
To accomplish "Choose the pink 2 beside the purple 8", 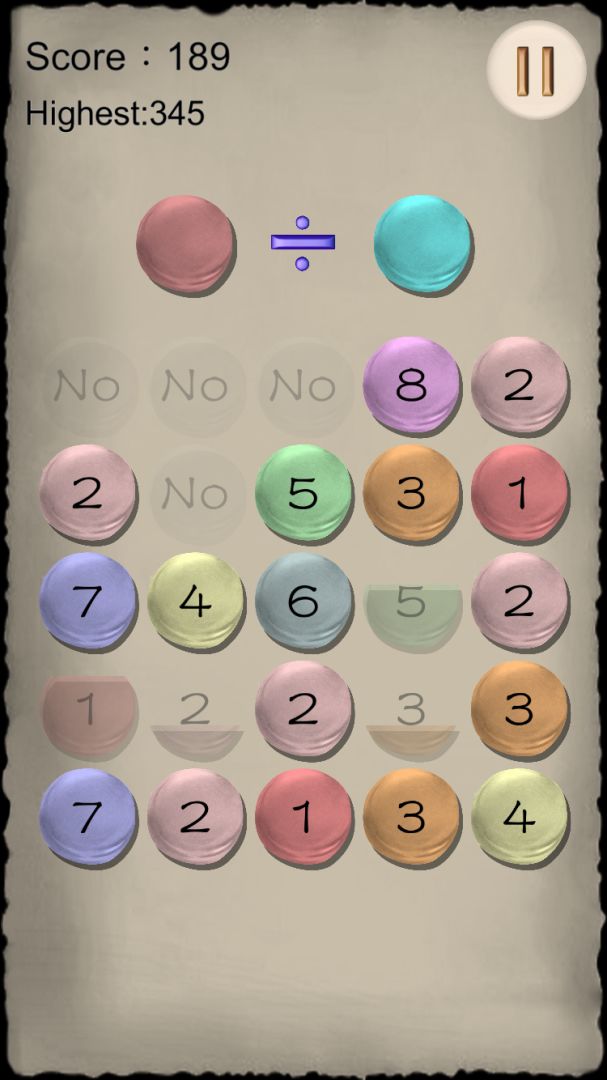I will [519, 385].
